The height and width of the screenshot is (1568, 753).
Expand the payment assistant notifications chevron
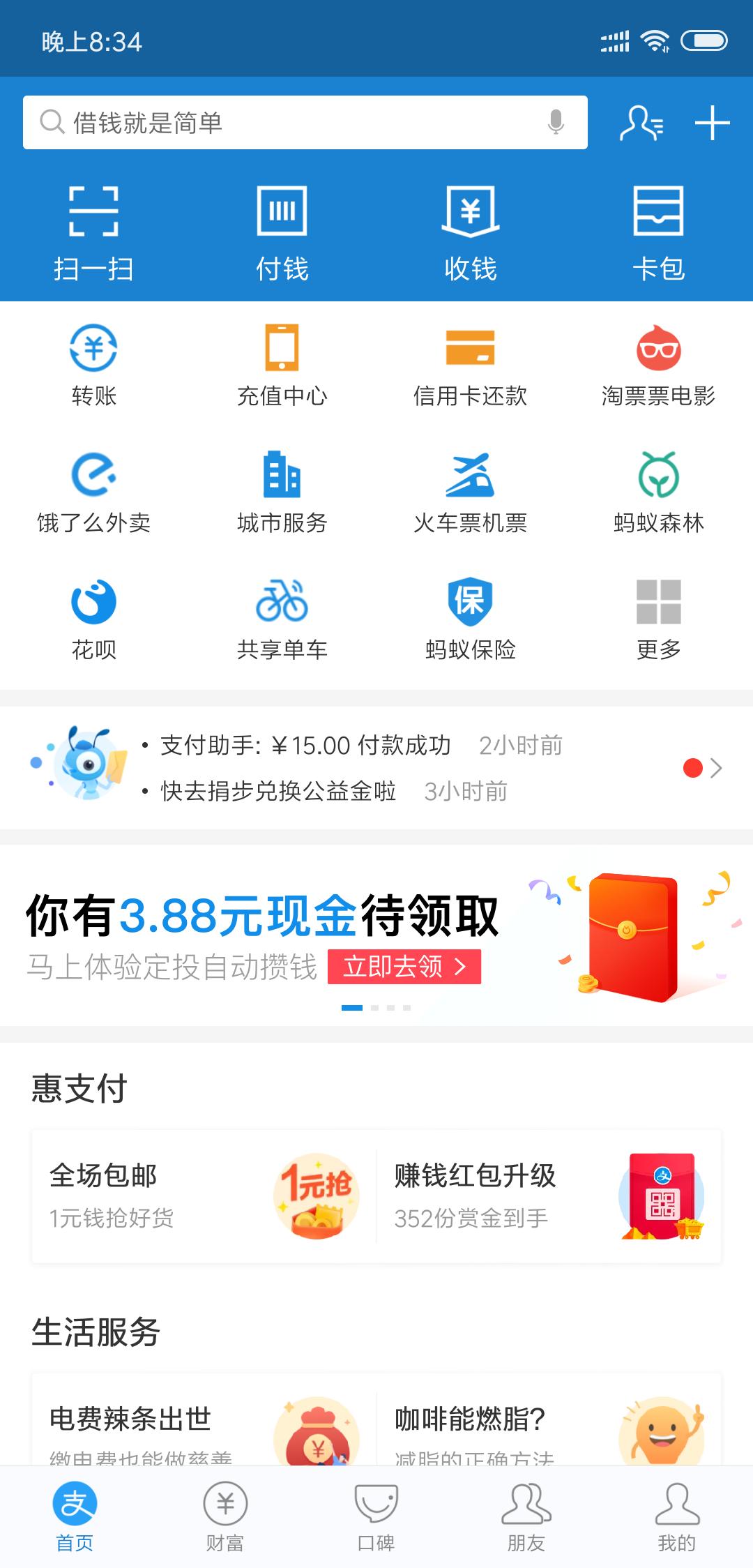(x=717, y=768)
